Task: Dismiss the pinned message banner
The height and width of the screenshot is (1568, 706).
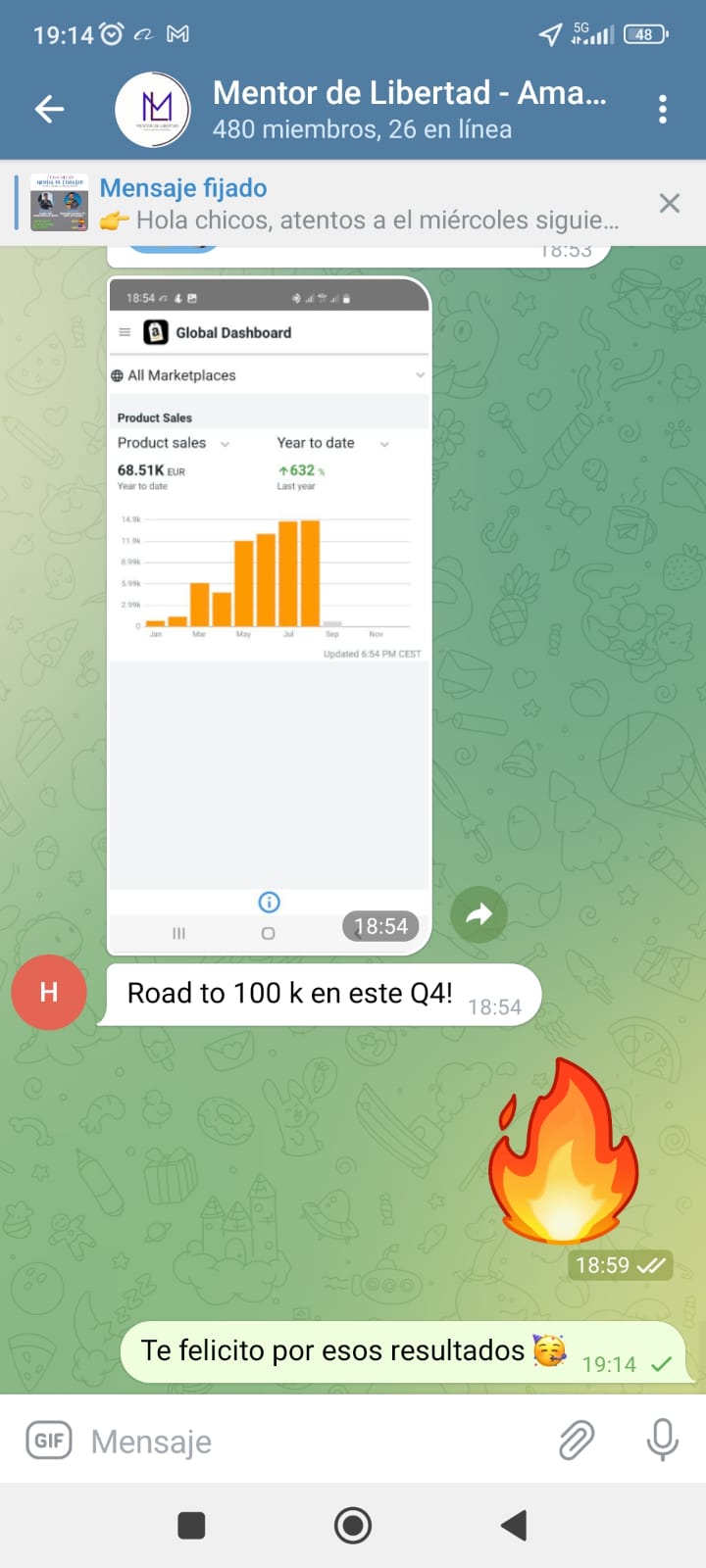Action: pyautogui.click(x=670, y=204)
